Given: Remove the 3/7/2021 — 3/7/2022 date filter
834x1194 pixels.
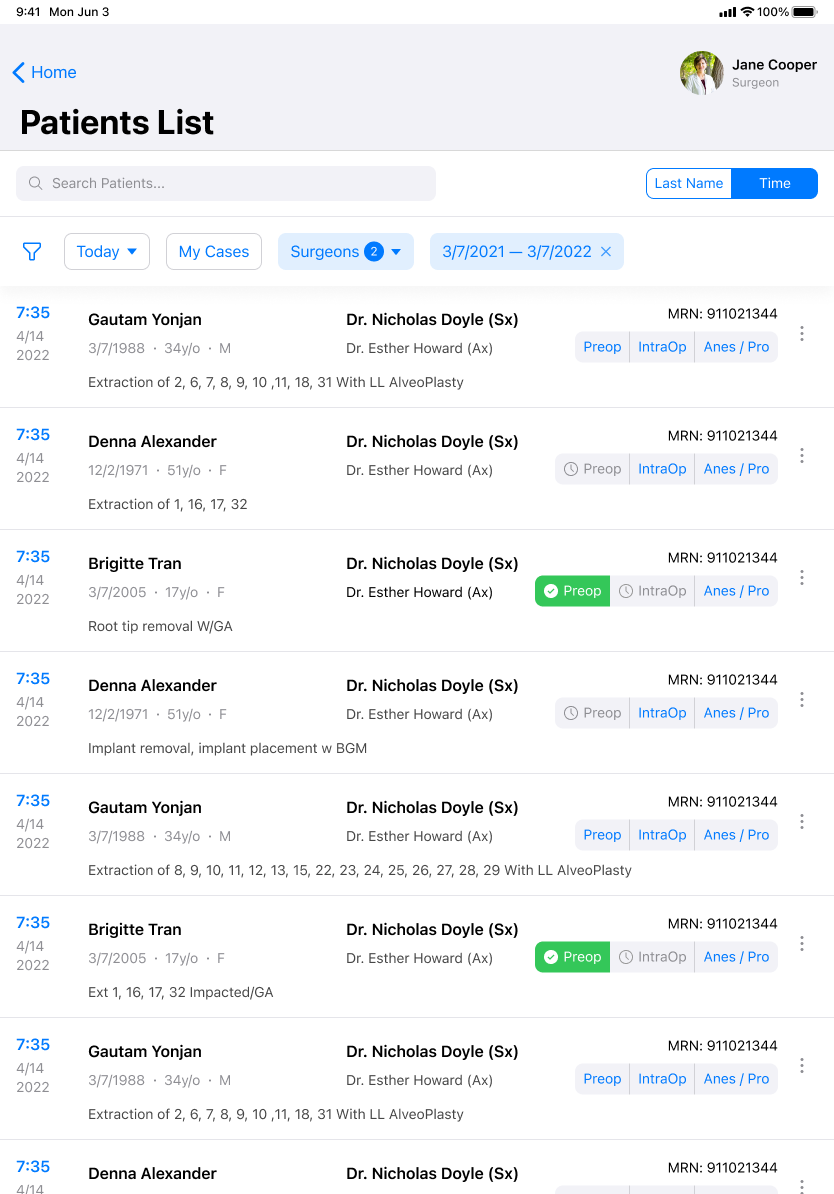Looking at the screenshot, I should click(606, 252).
